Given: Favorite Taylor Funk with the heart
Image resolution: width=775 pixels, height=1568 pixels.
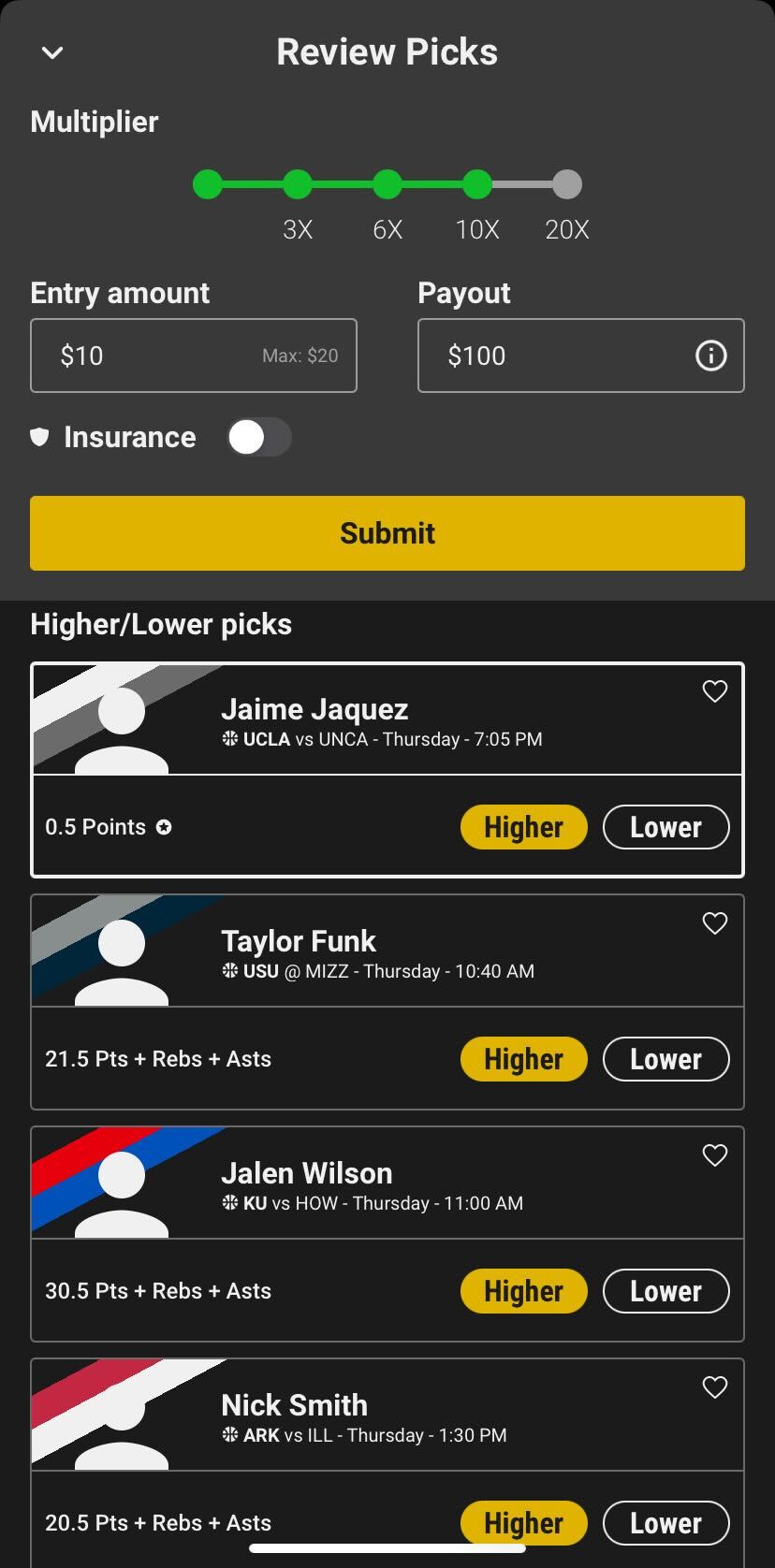Looking at the screenshot, I should point(714,923).
